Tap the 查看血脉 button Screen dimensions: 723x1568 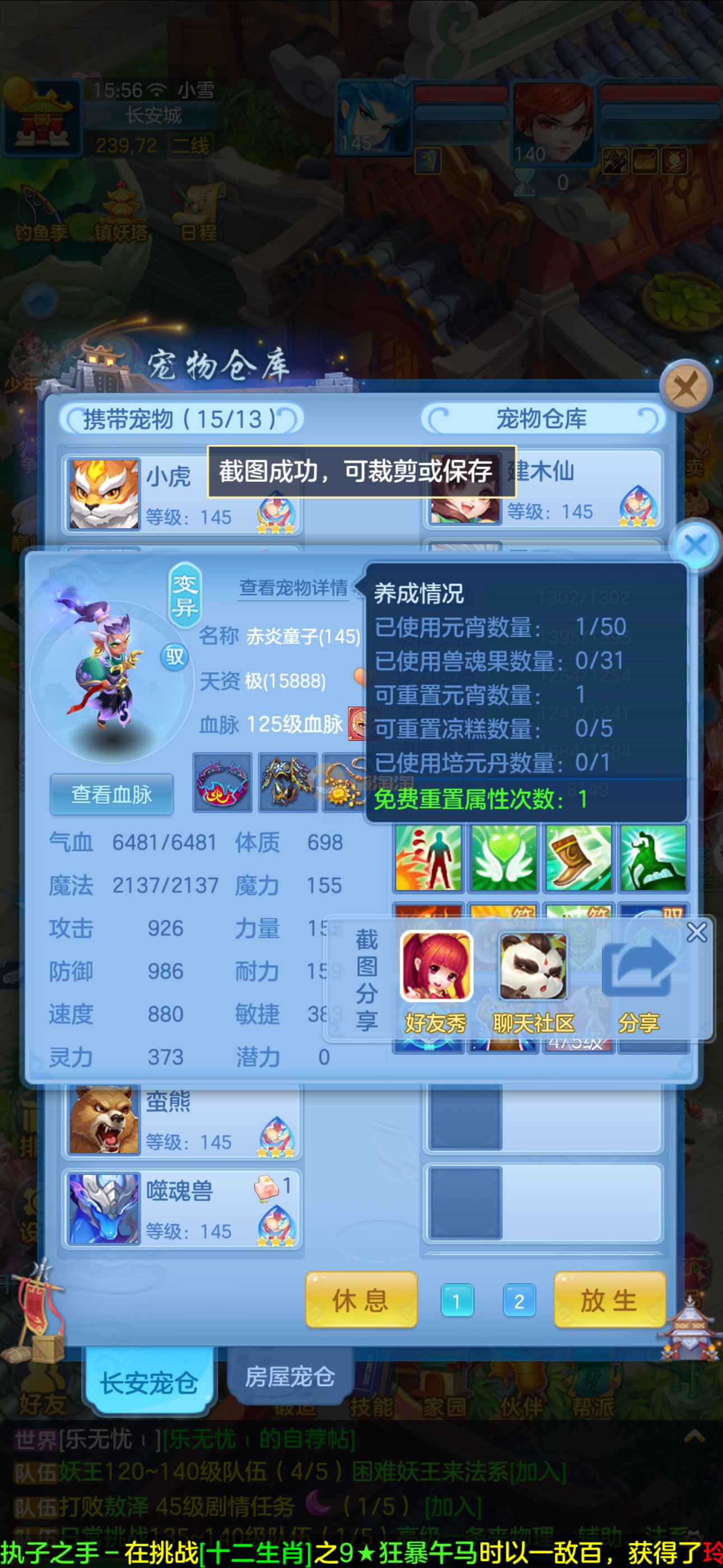point(112,794)
